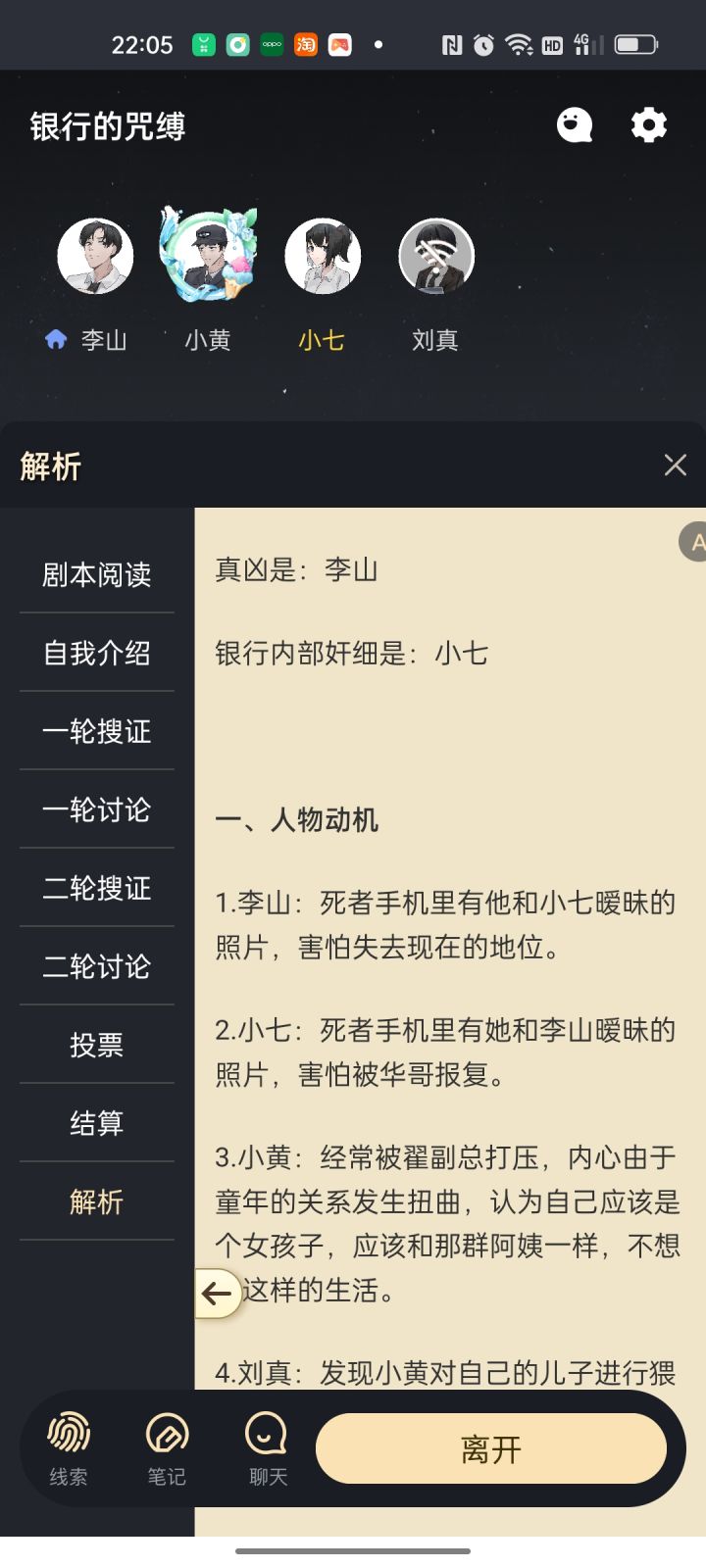This screenshot has width=706, height=1568.
Task: View 刘真's character avatar
Action: [x=435, y=255]
